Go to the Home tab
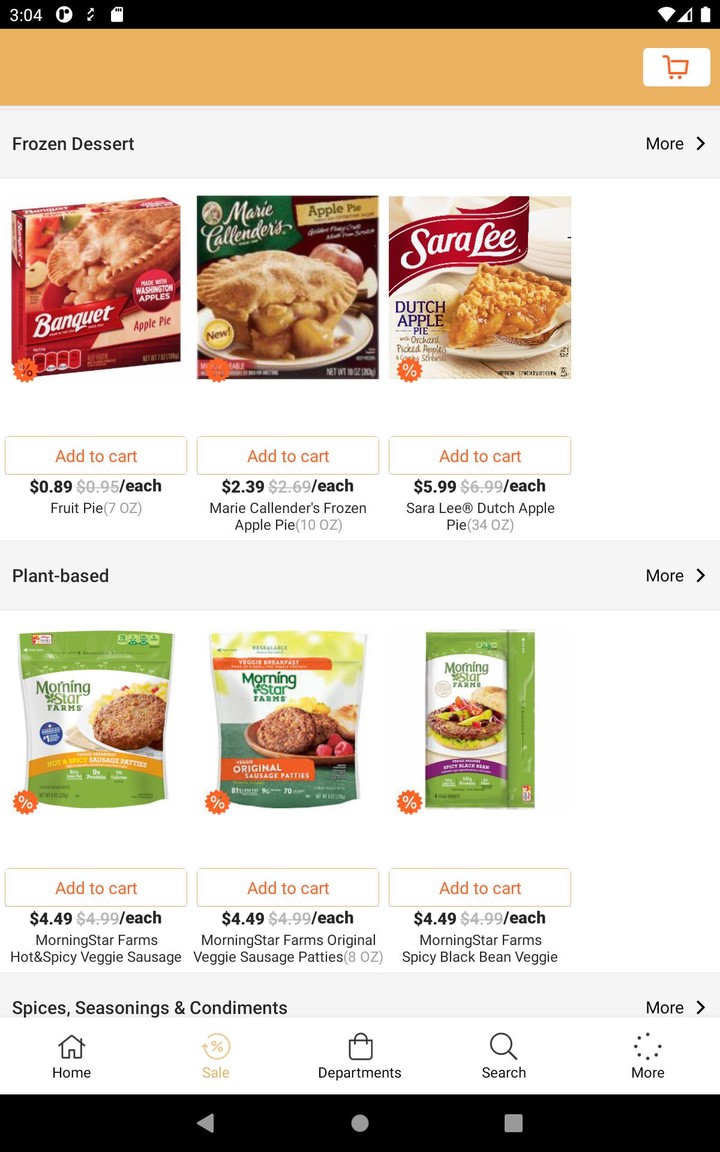This screenshot has width=720, height=1152. click(72, 1057)
